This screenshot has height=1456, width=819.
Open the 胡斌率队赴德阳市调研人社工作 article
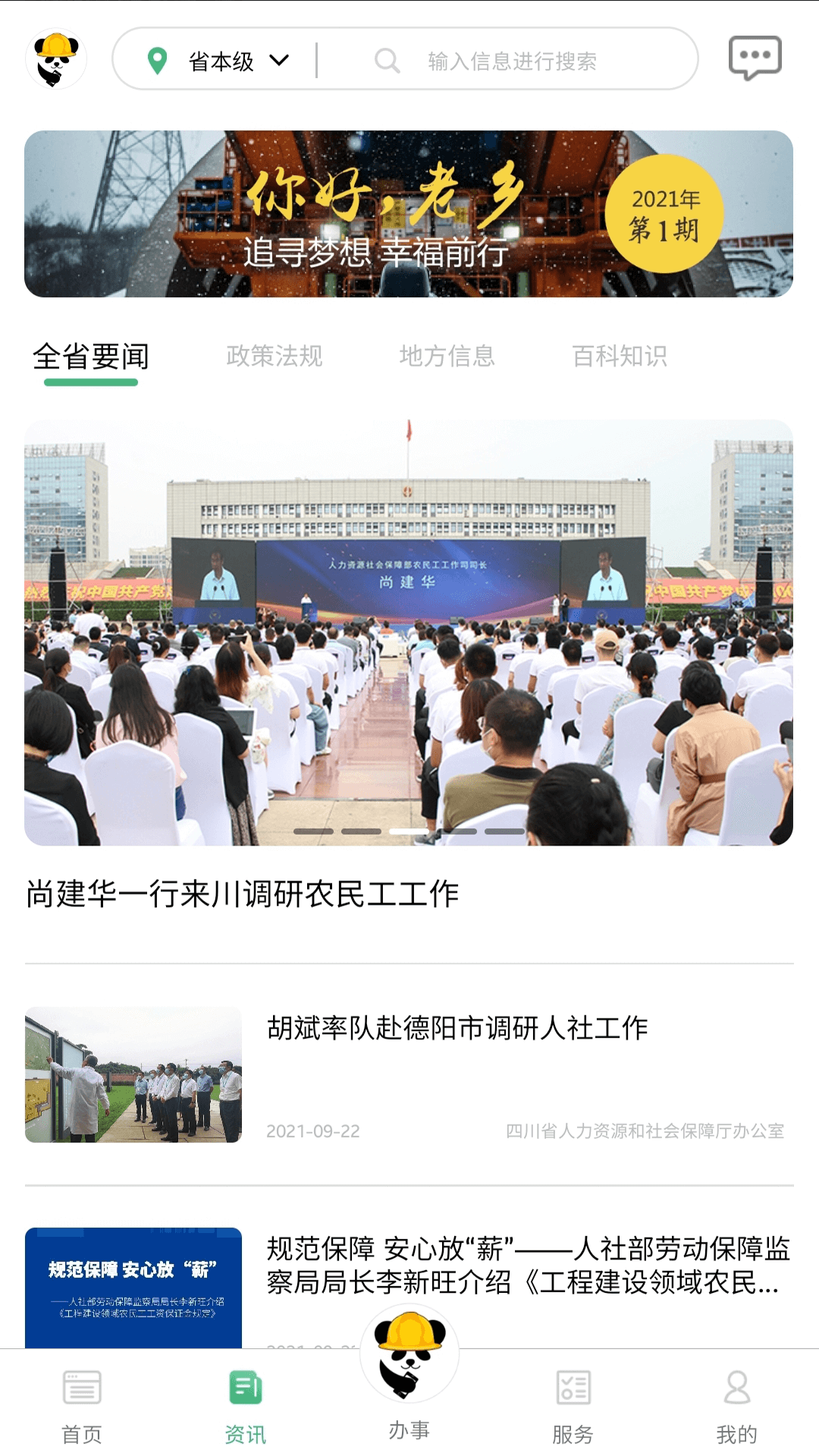pyautogui.click(x=457, y=1028)
